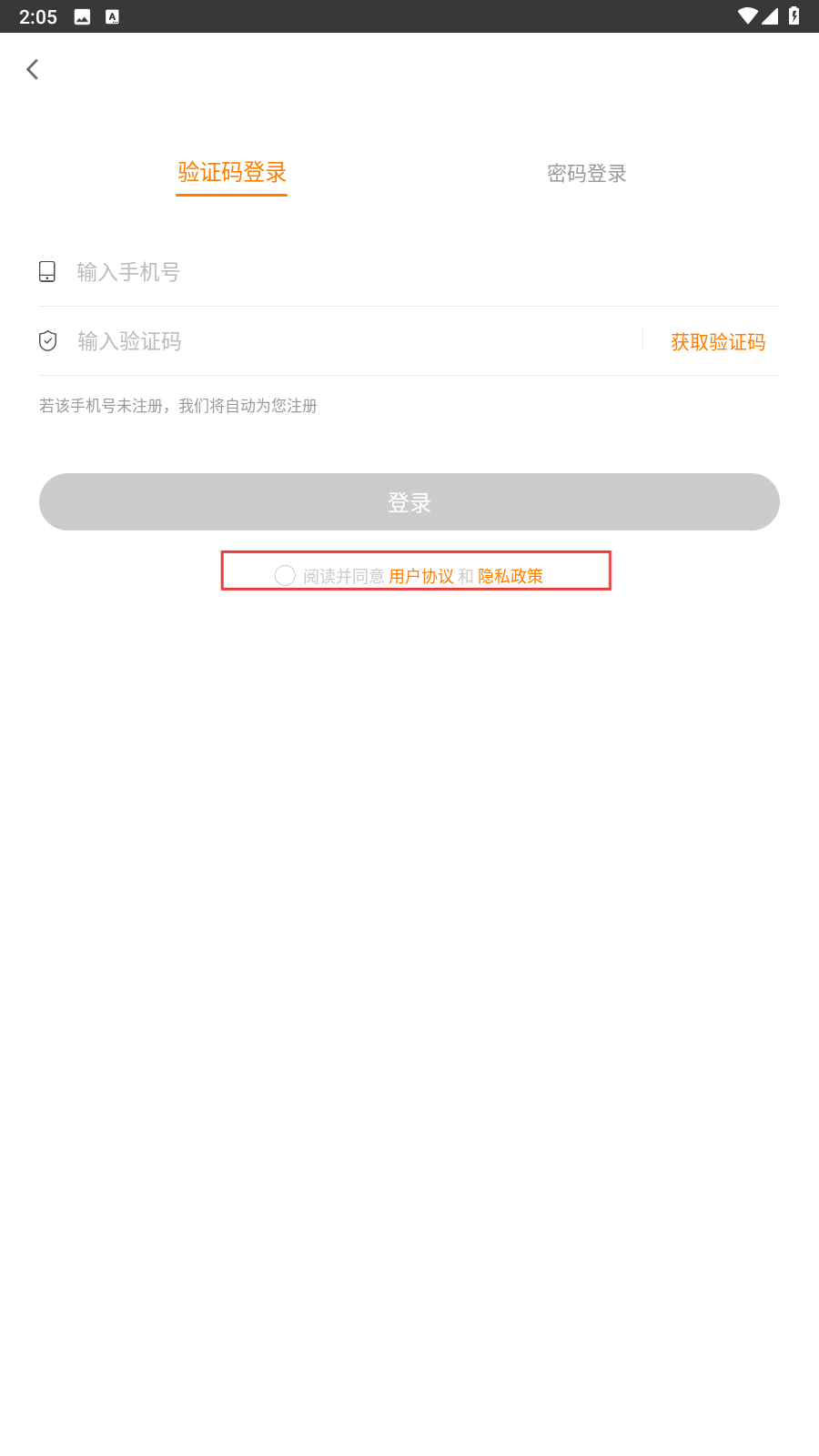Tap the 输入手机号 phone number field
819x1456 pixels.
click(x=409, y=272)
